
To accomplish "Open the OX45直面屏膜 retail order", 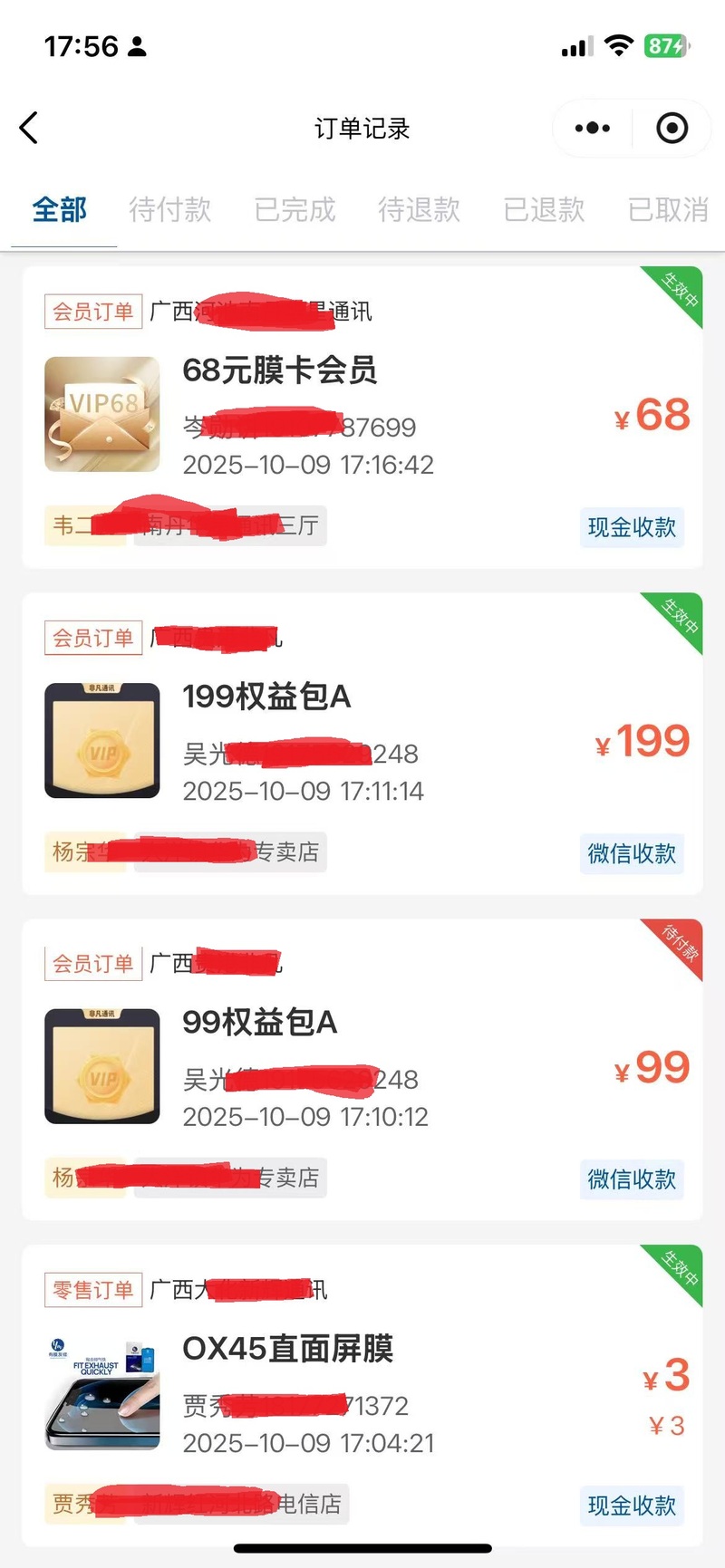I will 288,1349.
